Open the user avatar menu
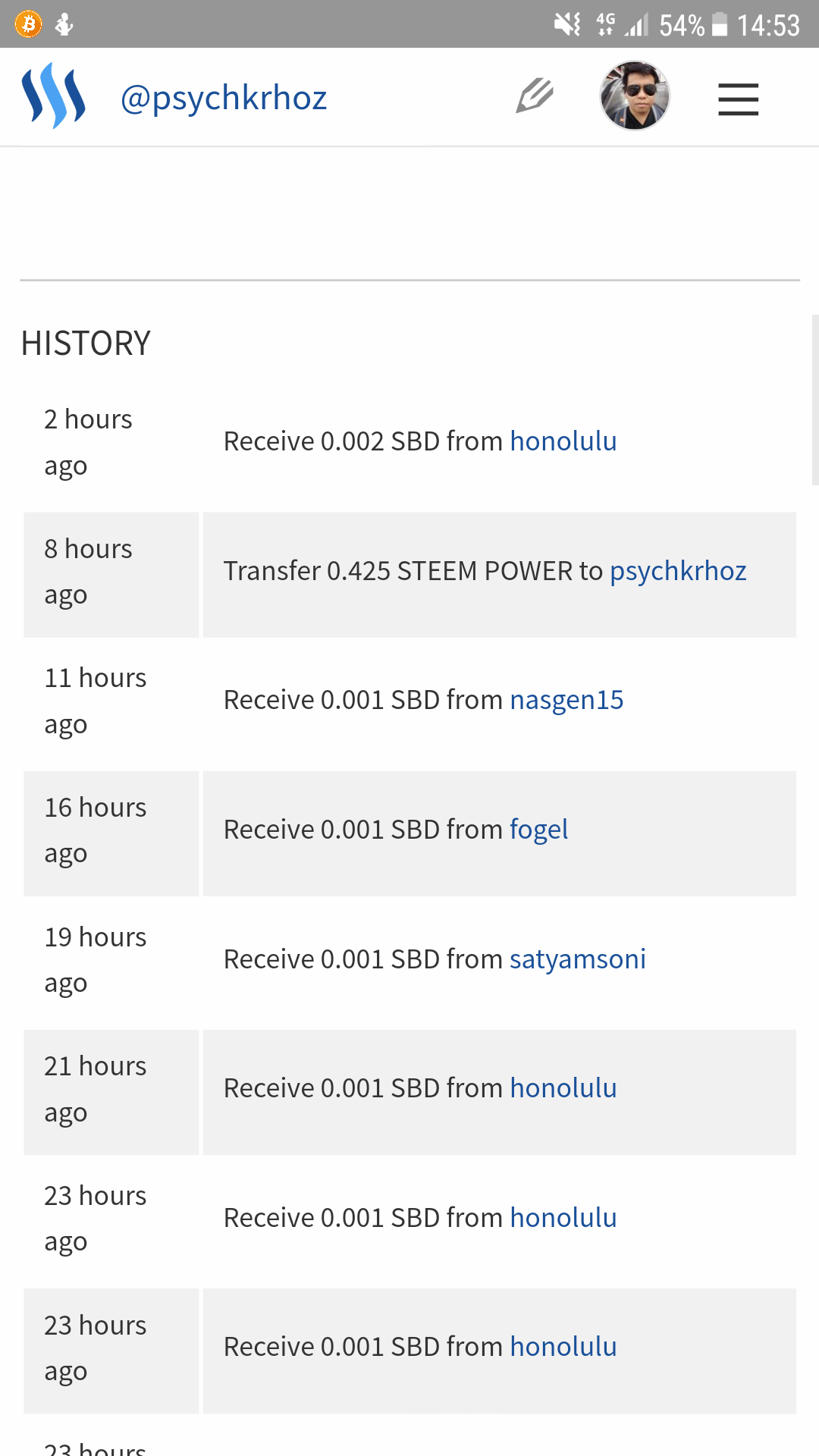The width and height of the screenshot is (819, 1456). point(635,96)
